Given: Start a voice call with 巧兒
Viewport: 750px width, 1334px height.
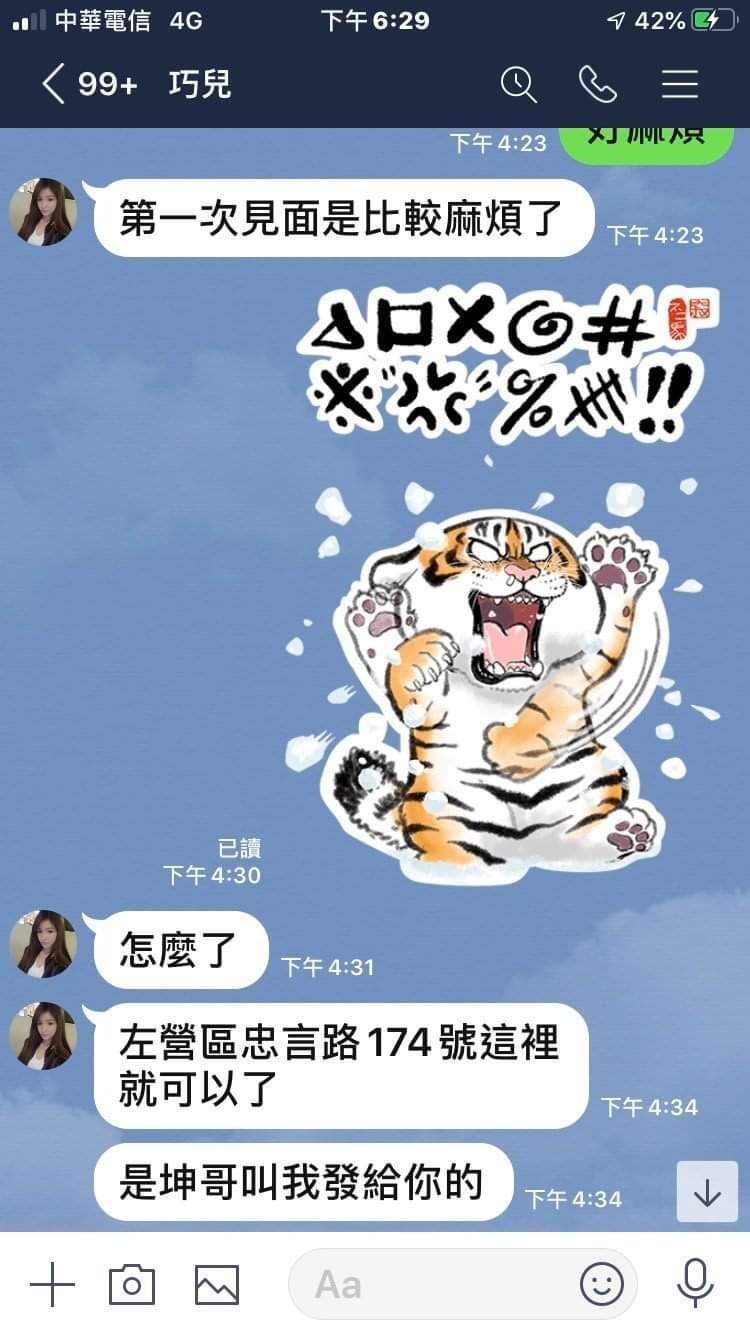Looking at the screenshot, I should (597, 84).
